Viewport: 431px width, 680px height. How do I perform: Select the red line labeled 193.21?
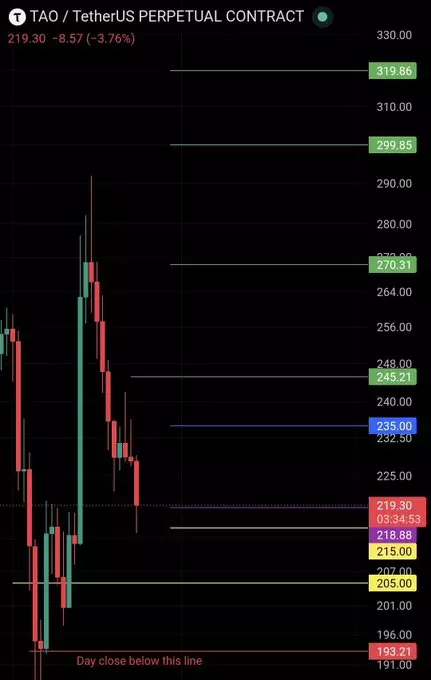click(199, 651)
